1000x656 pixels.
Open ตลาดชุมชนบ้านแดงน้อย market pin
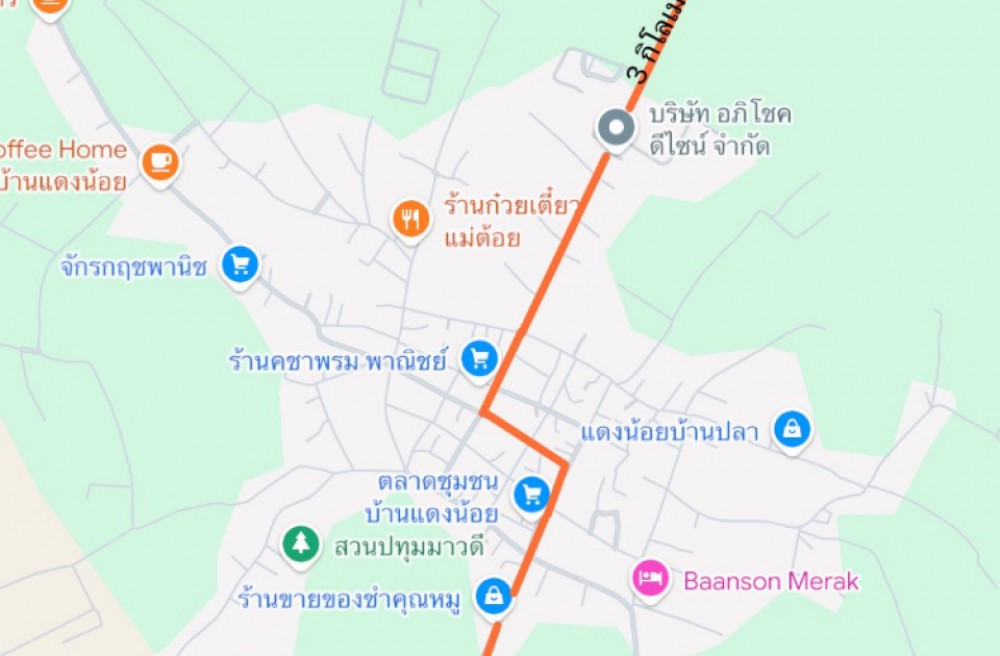pos(532,493)
